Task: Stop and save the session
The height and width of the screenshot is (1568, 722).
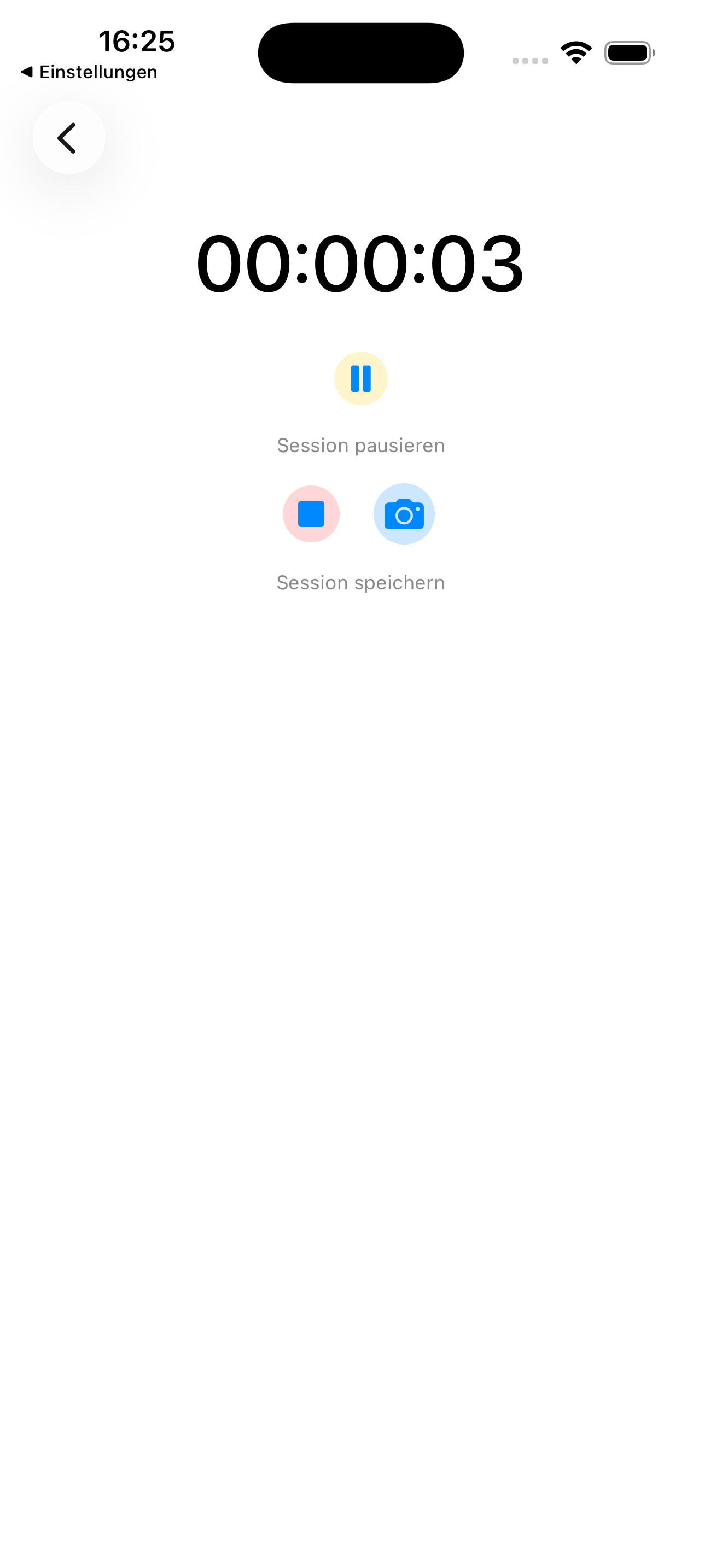Action: click(x=311, y=514)
